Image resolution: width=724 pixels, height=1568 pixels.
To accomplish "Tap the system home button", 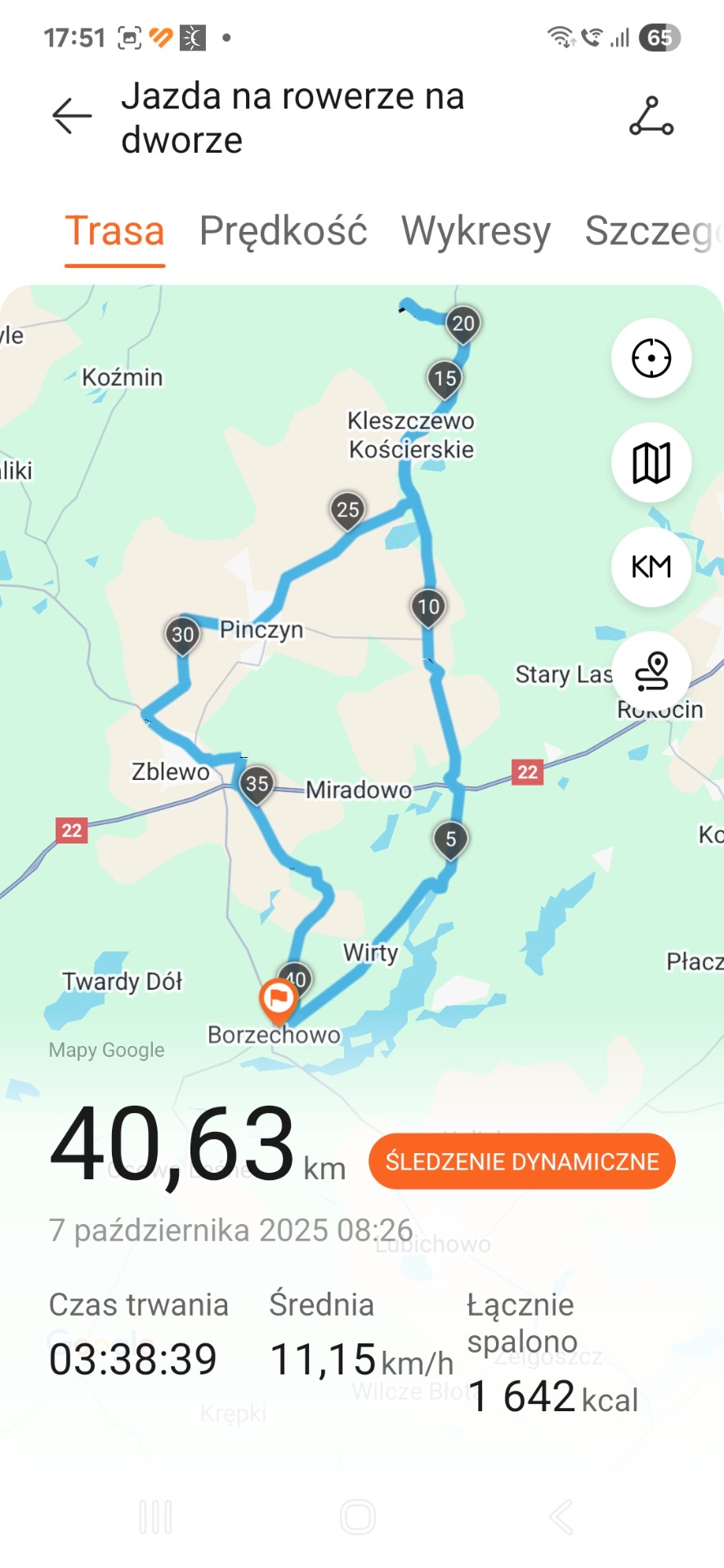I will [358, 1517].
